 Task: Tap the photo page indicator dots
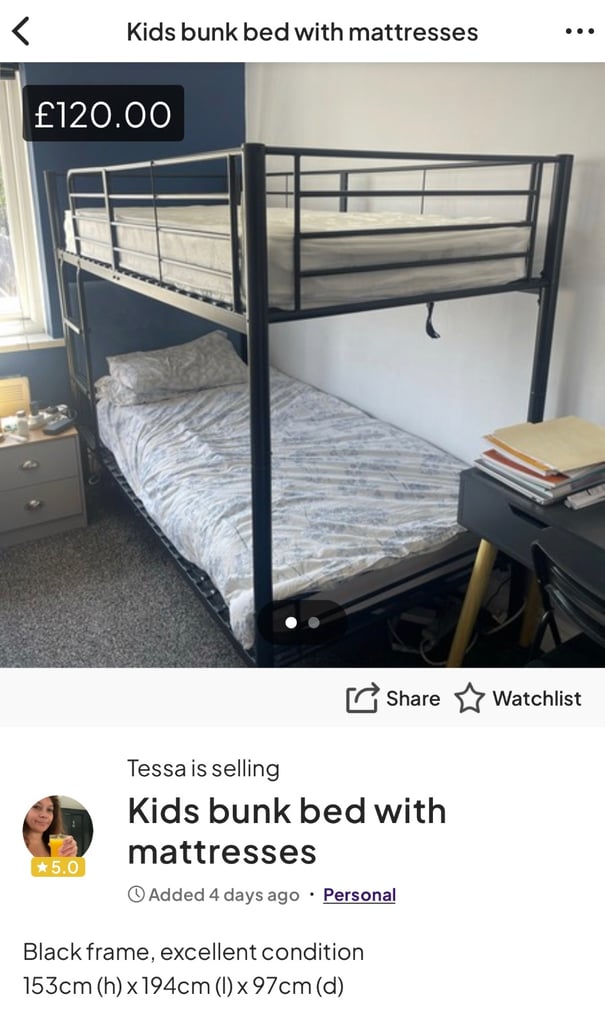[302, 622]
